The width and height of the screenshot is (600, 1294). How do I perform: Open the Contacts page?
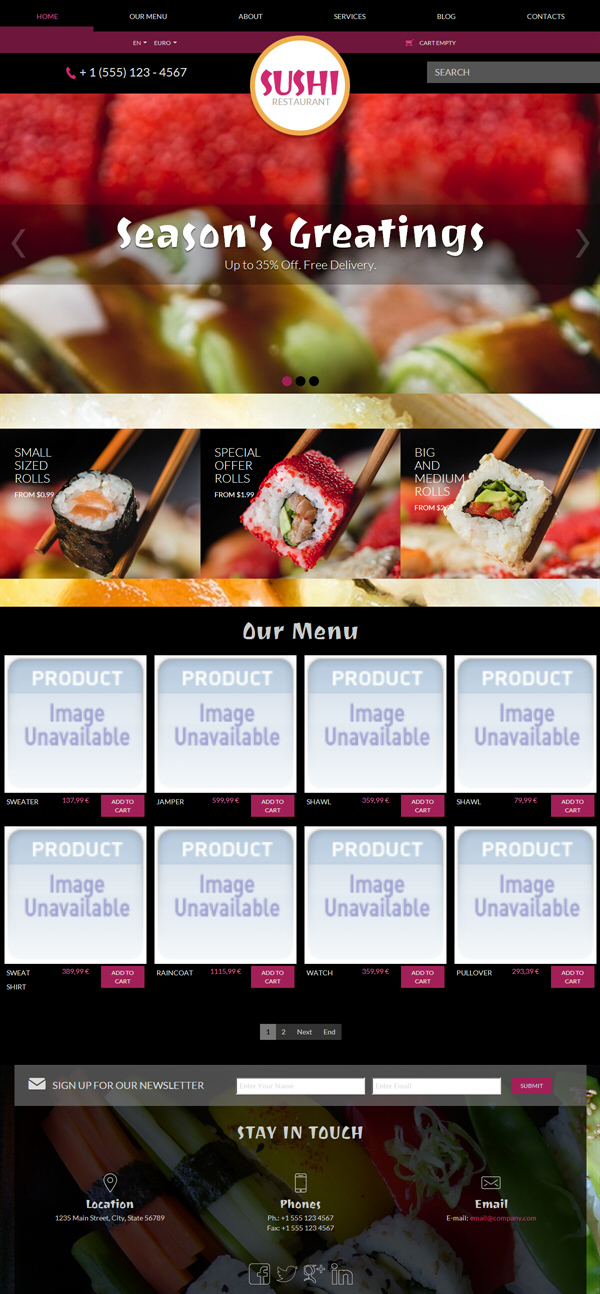545,17
